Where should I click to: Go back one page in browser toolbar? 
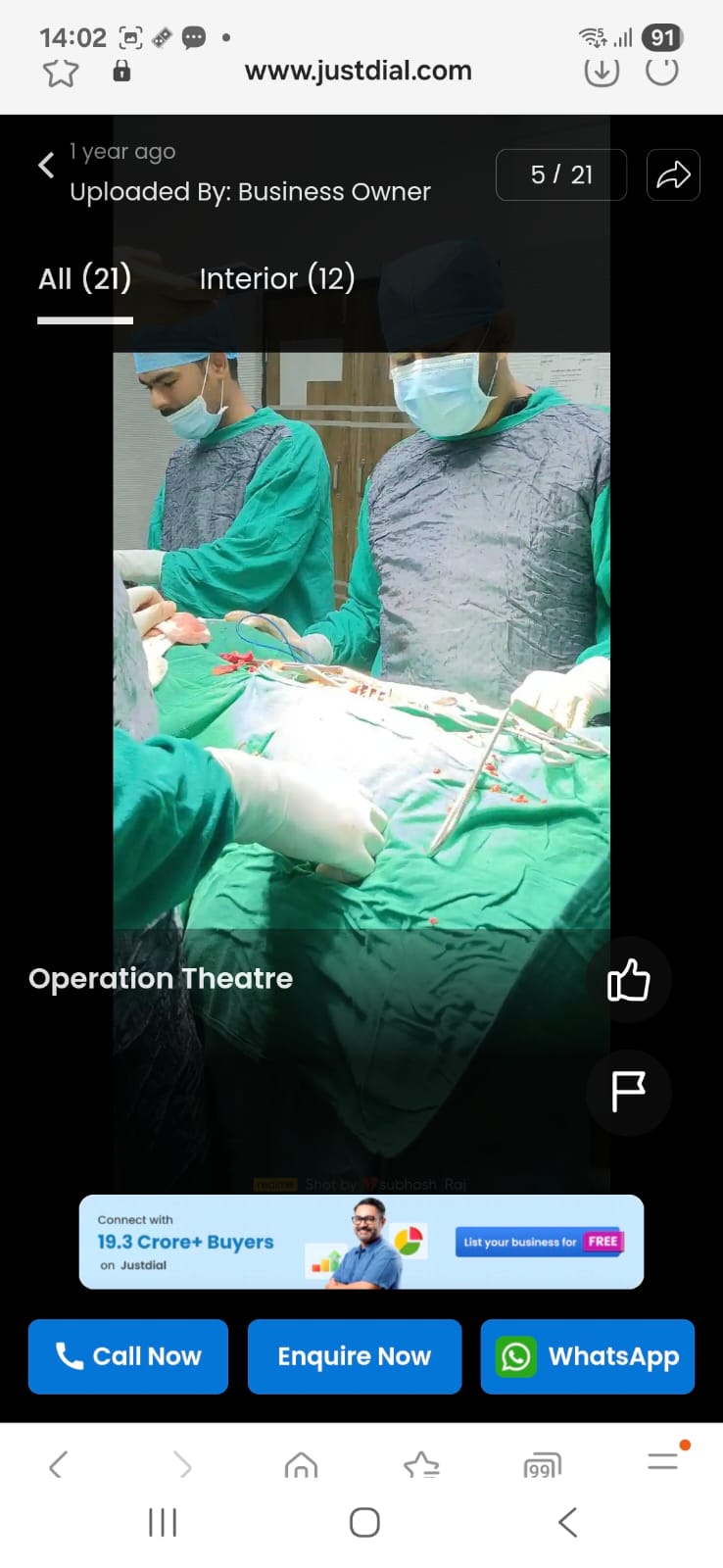(x=58, y=1465)
